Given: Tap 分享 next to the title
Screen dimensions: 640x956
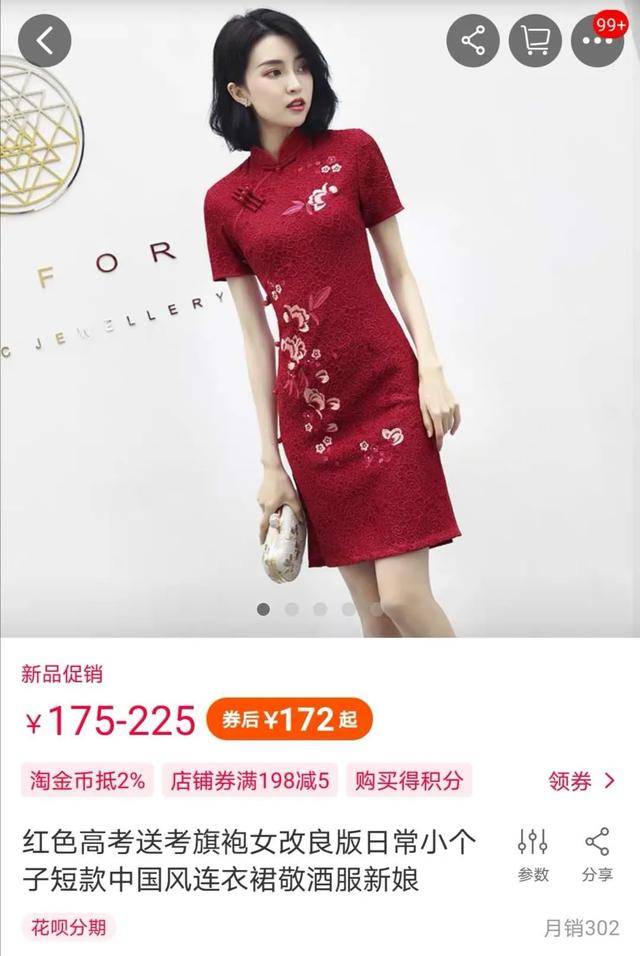Looking at the screenshot, I should coord(597,855).
